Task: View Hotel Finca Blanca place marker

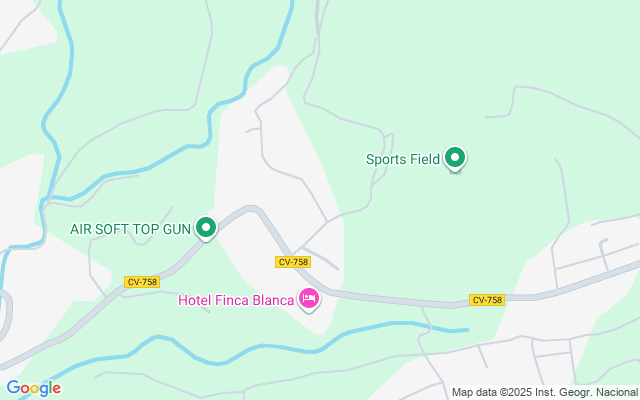Action: tap(309, 299)
